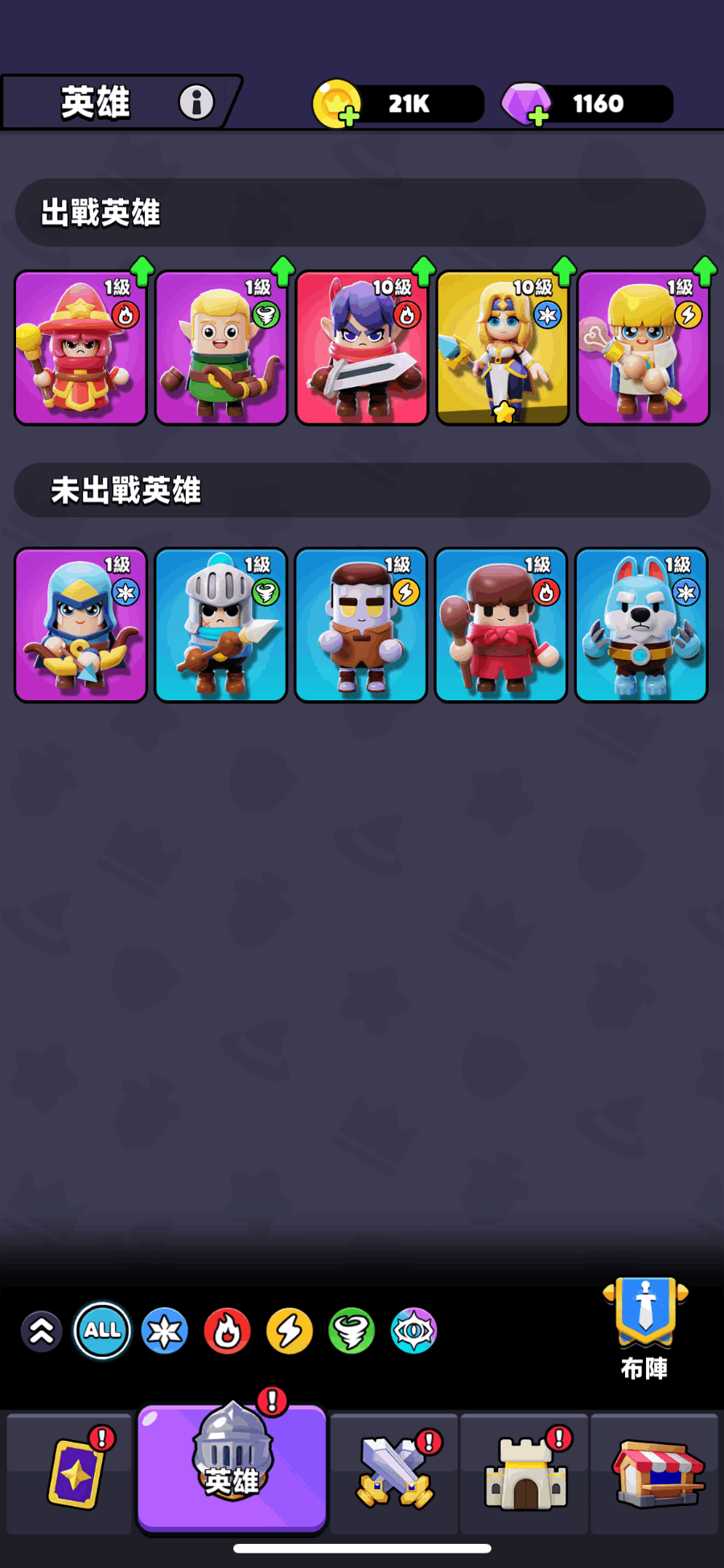
Task: Open the lightning blonde hero card
Action: (644, 349)
